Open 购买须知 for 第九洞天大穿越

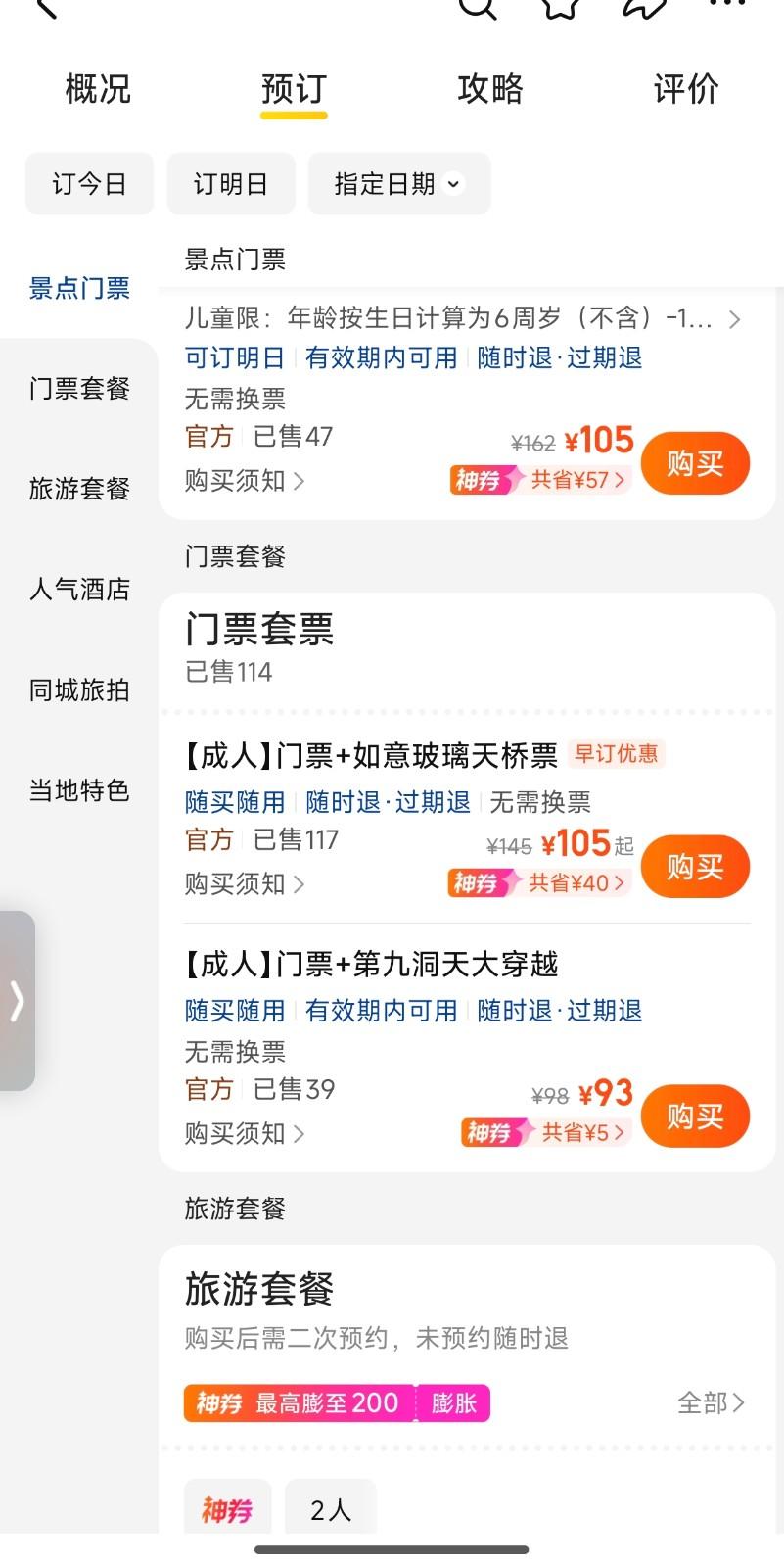coord(244,1134)
